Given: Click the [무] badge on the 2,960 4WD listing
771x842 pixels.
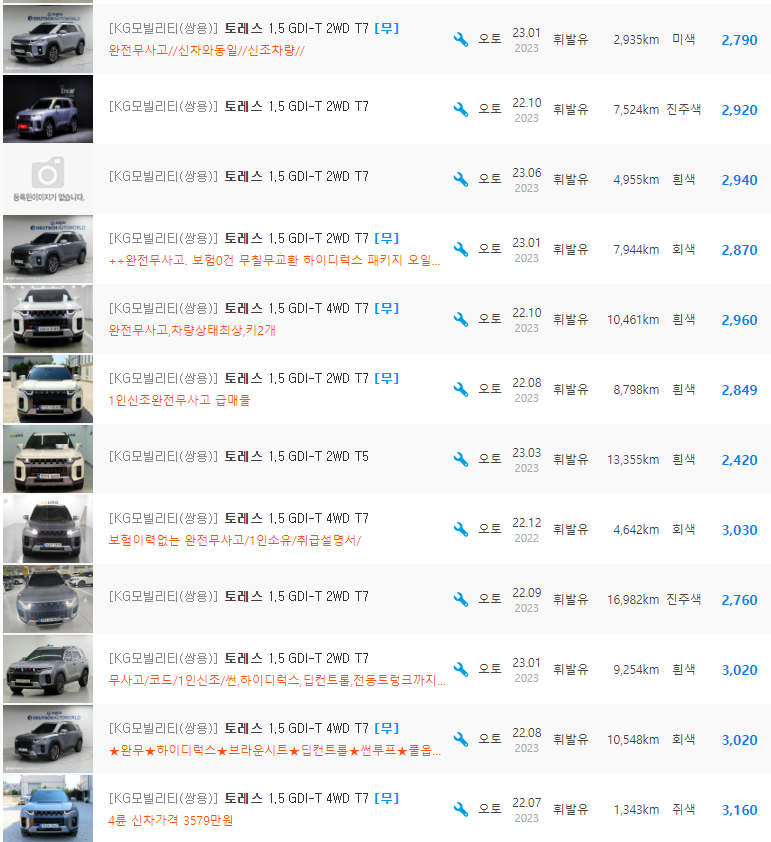Looking at the screenshot, I should coord(385,308).
